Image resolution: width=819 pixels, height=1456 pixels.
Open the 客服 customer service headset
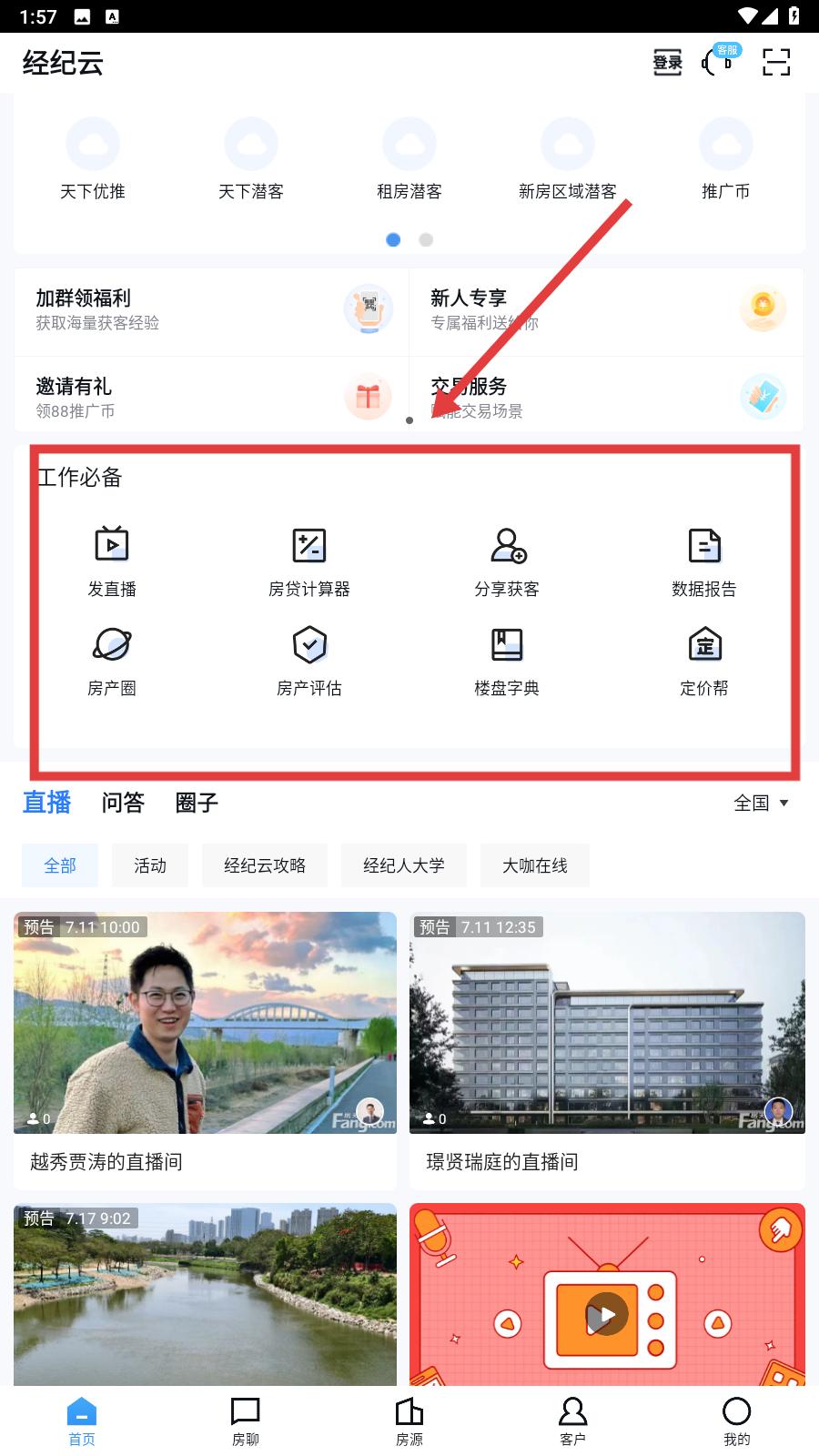pyautogui.click(x=719, y=62)
